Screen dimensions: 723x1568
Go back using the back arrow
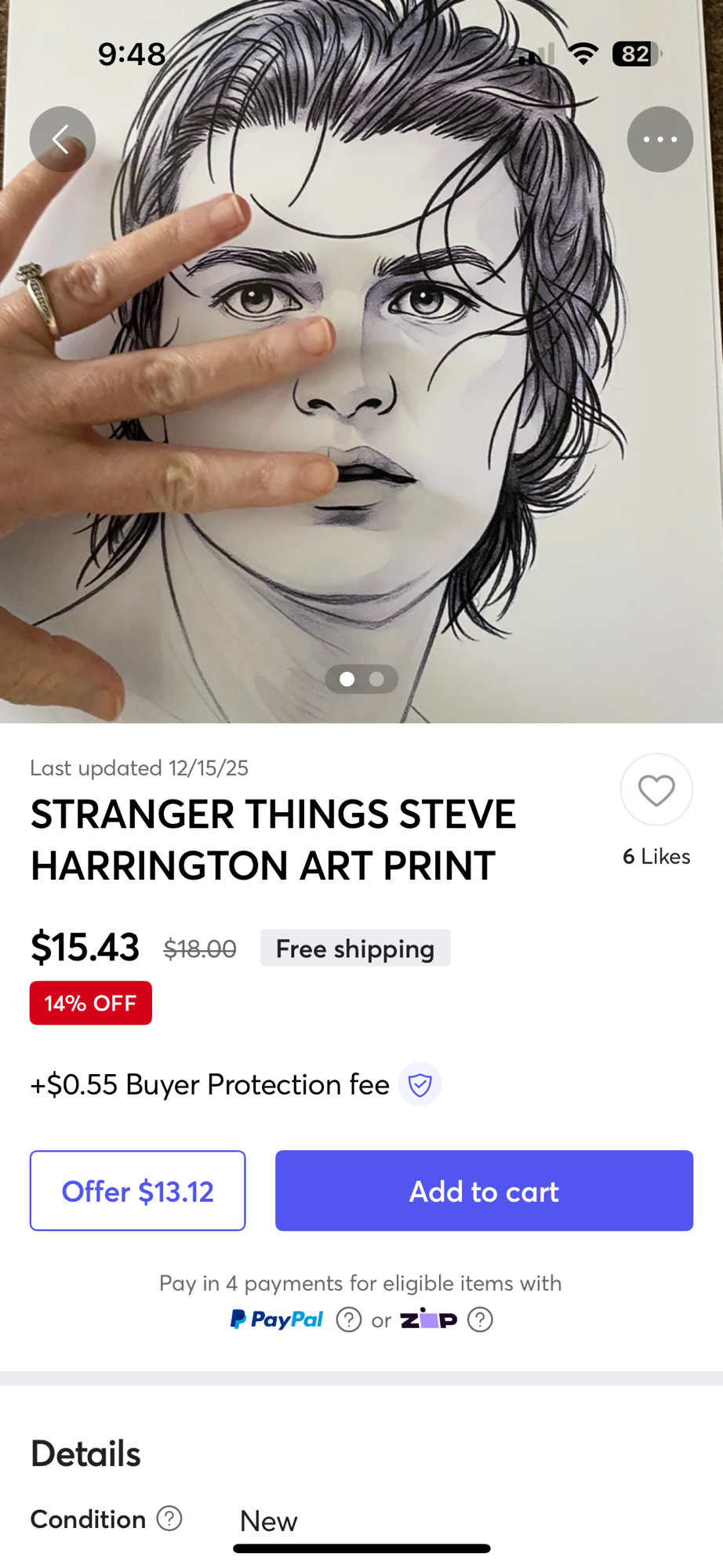pos(62,140)
